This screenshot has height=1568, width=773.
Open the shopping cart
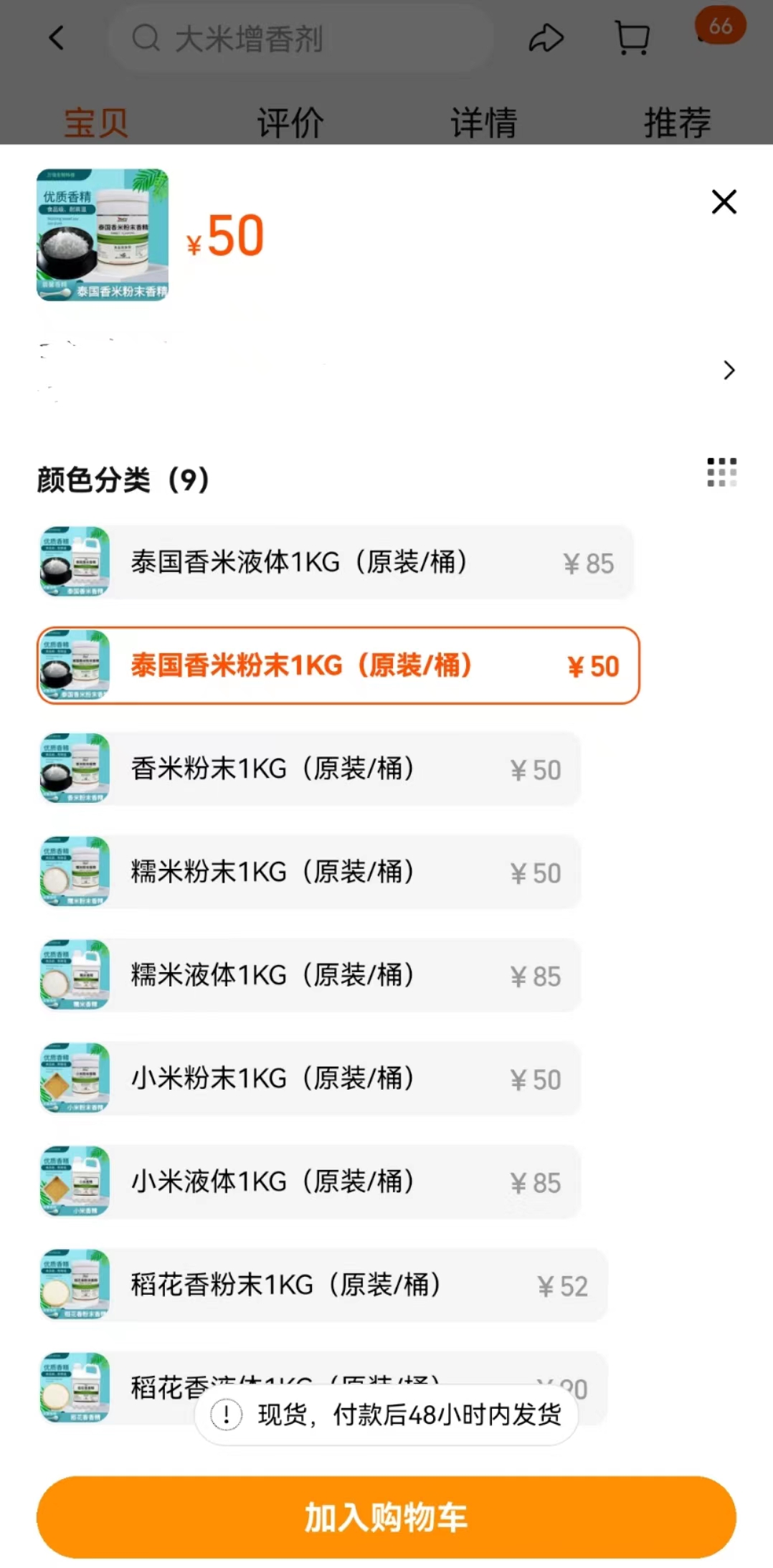[632, 38]
